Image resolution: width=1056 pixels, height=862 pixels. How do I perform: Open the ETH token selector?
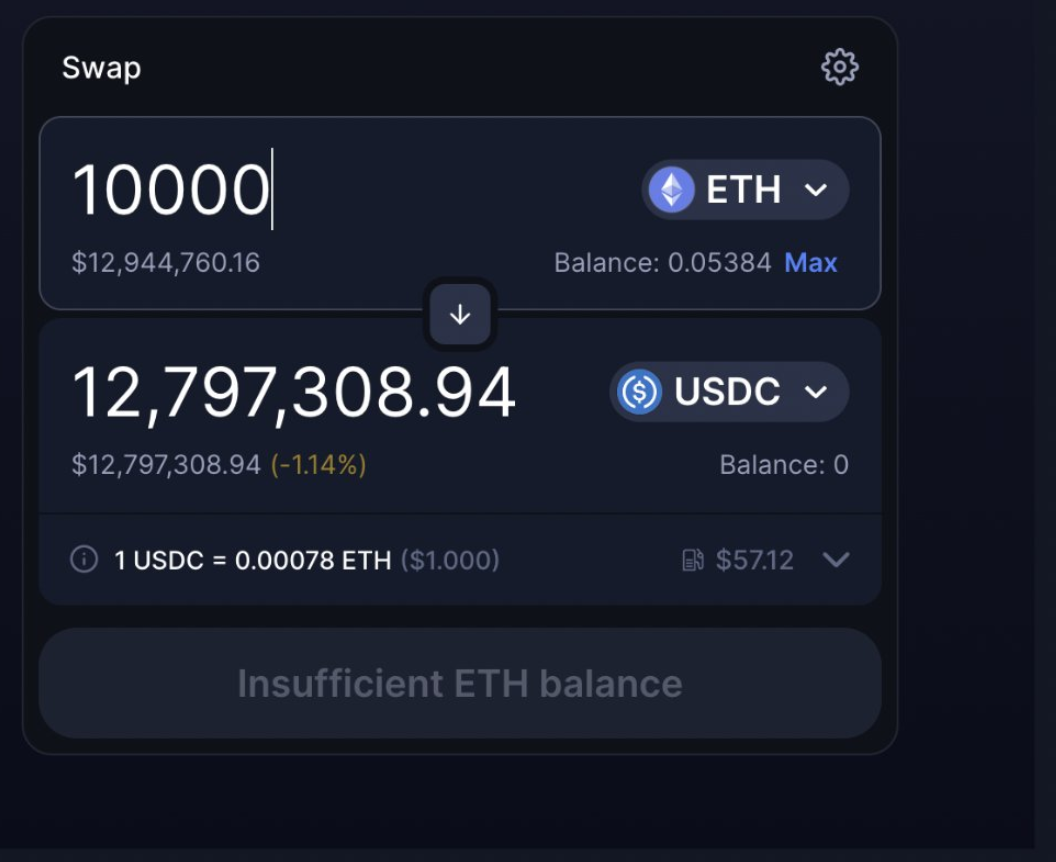tap(745, 190)
